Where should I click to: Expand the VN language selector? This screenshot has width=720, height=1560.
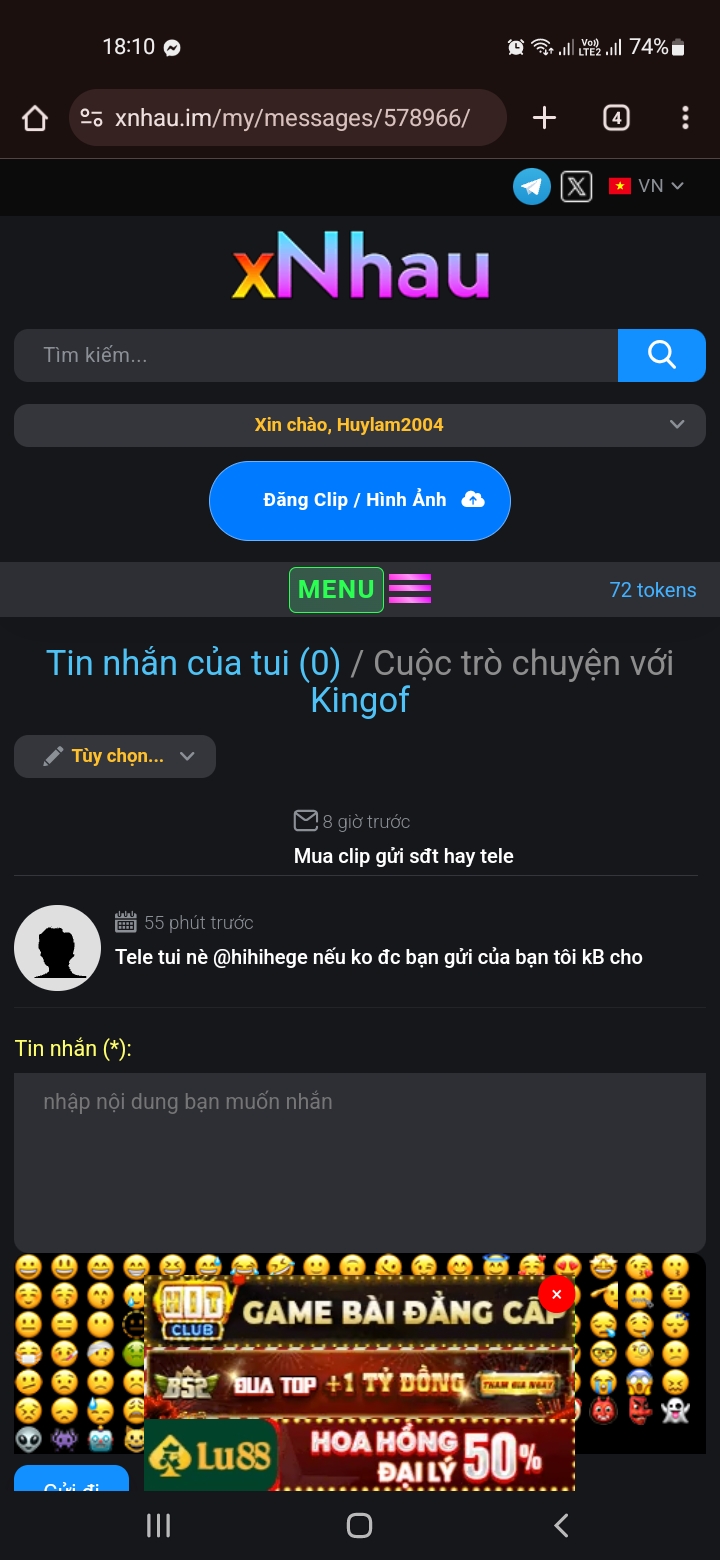(647, 186)
